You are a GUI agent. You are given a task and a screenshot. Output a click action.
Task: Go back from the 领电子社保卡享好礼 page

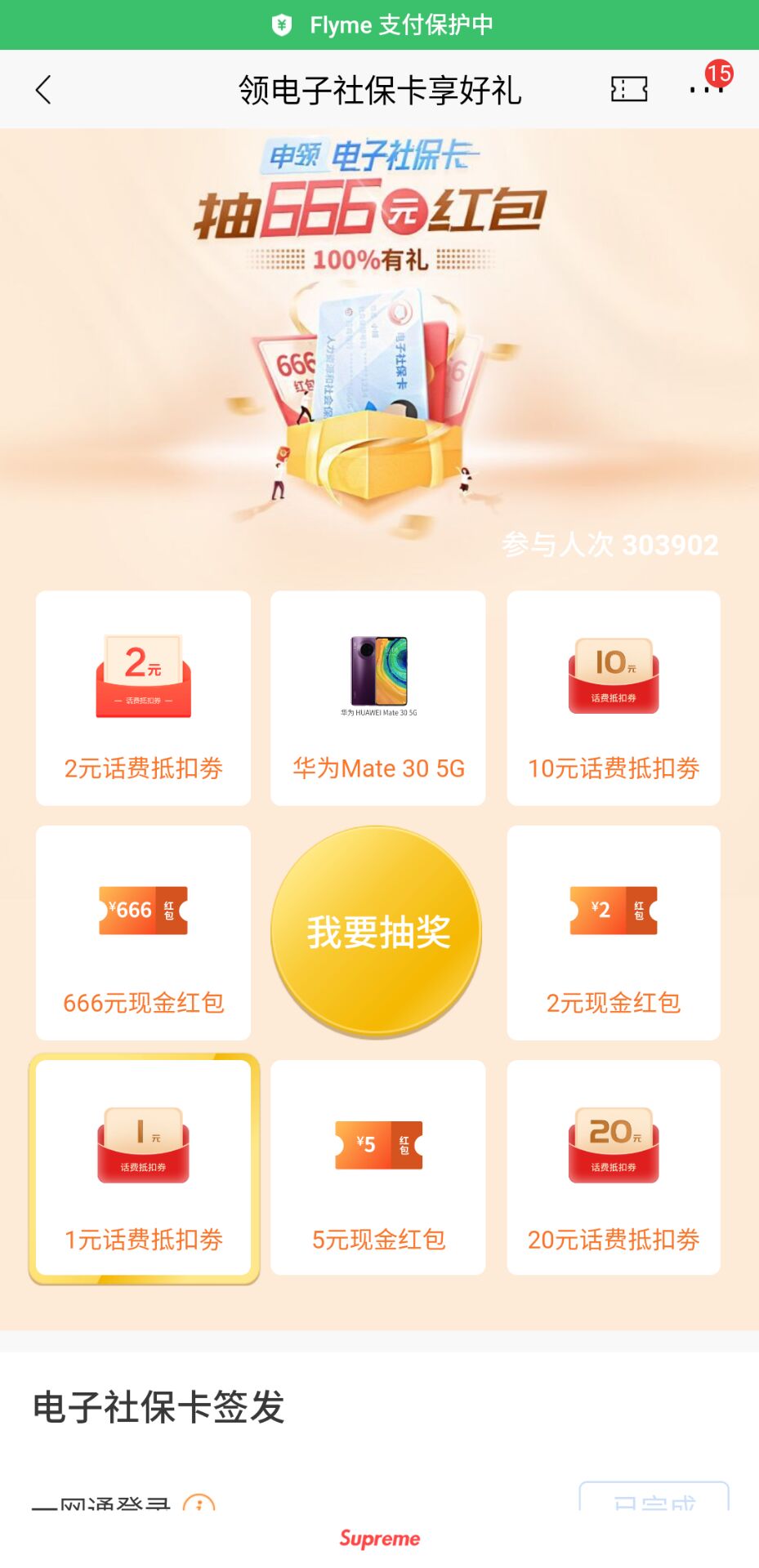pos(44,90)
